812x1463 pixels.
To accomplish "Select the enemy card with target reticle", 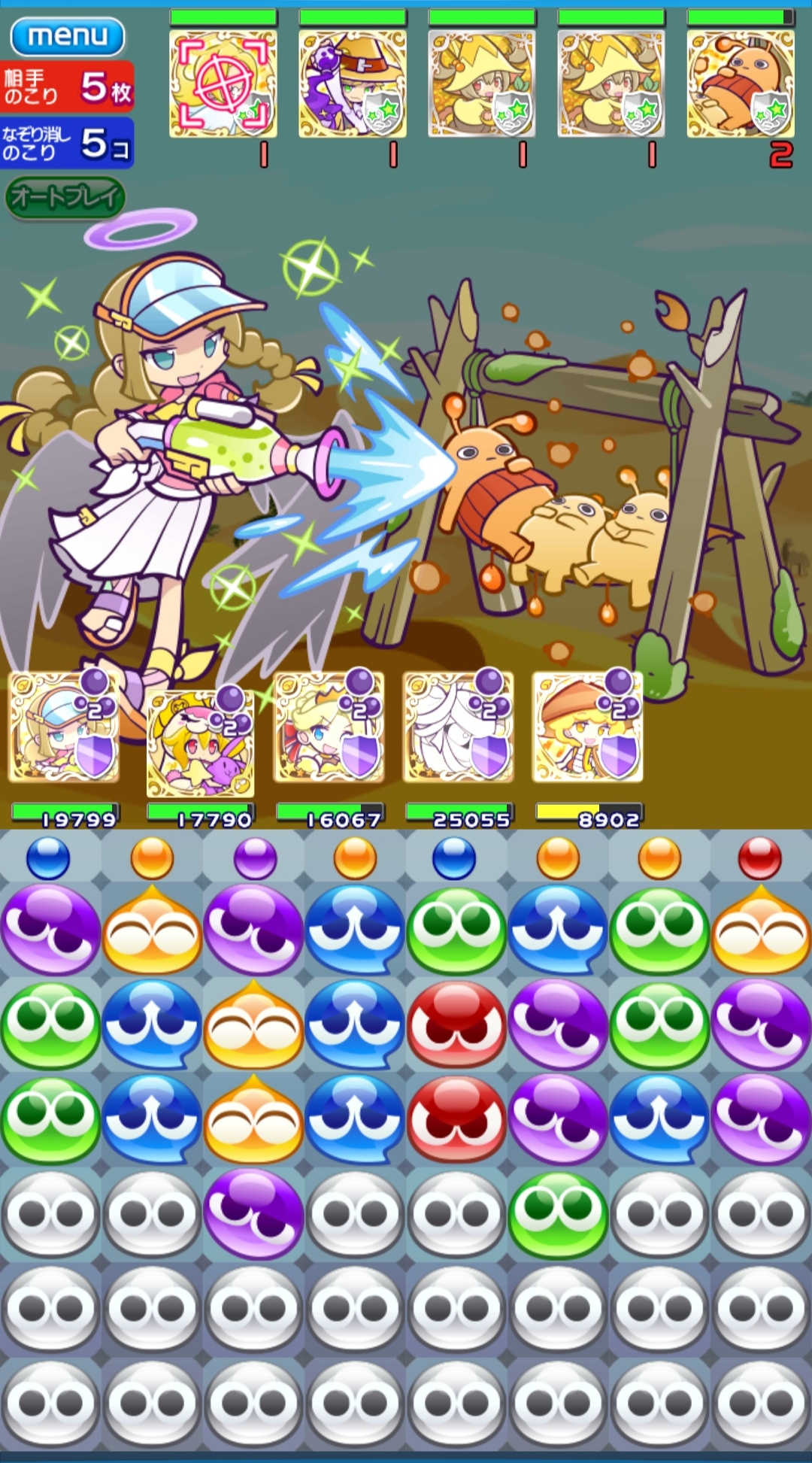I will pos(223,83).
